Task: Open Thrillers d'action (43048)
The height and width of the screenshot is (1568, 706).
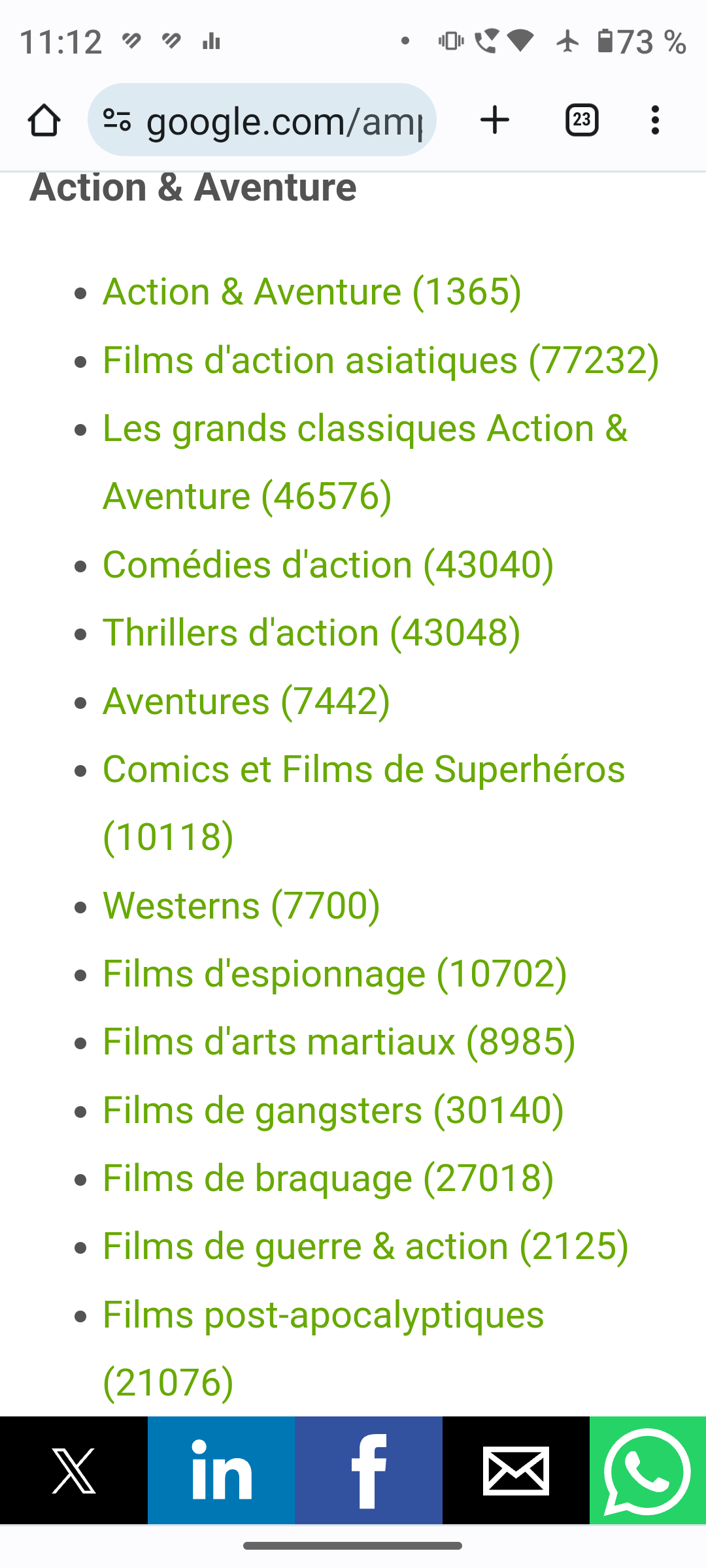Action: (x=311, y=633)
